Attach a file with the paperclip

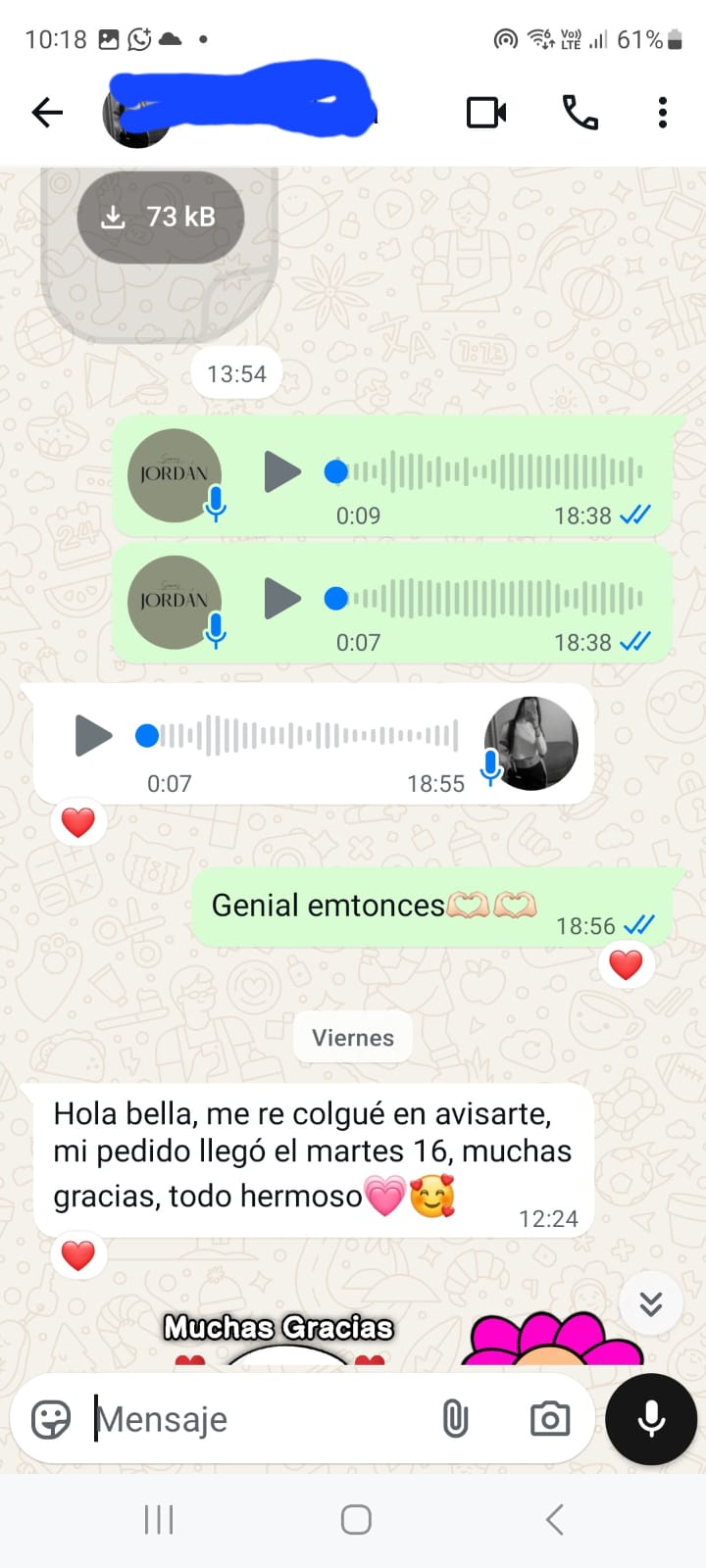(455, 1419)
